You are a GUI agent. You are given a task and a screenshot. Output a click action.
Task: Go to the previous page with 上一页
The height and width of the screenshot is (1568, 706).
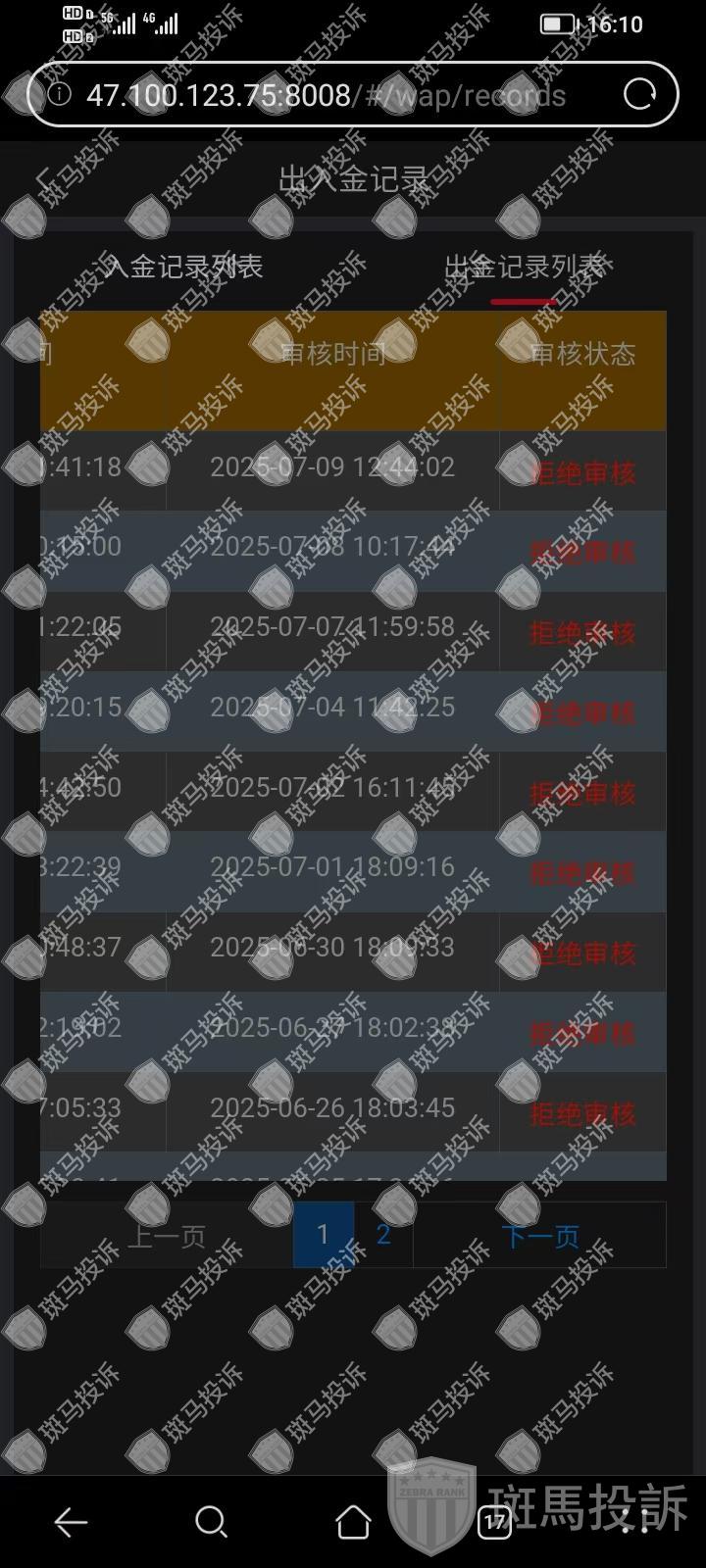pyautogui.click(x=167, y=1236)
